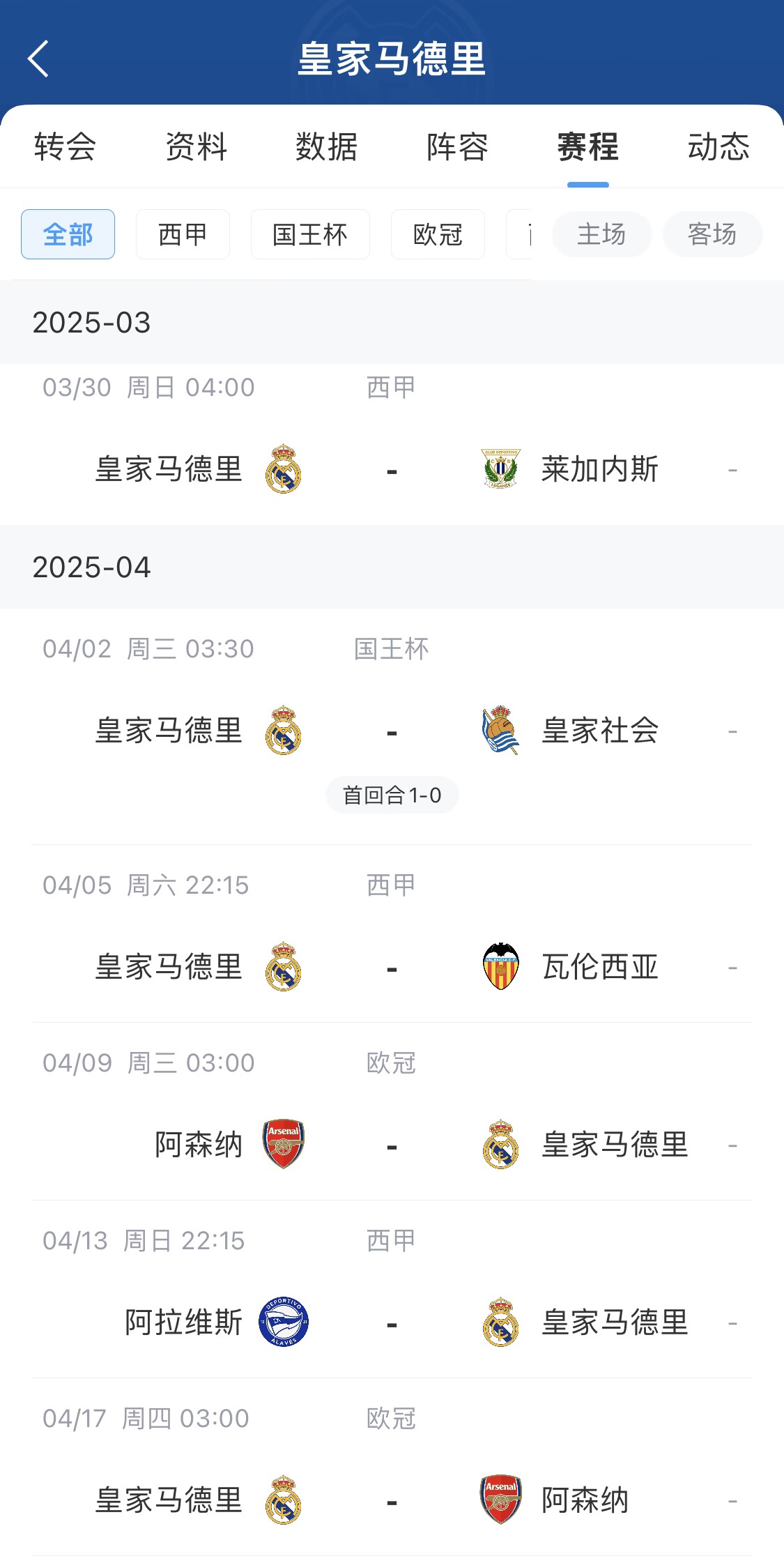784x1563 pixels.
Task: Filter the schedule by 西甲
Action: (x=183, y=234)
